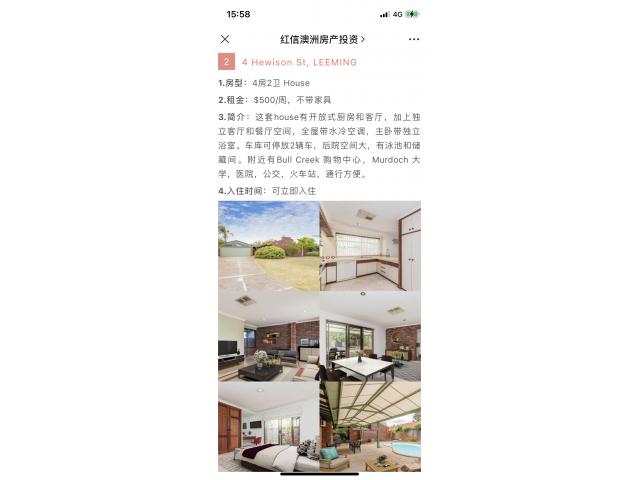Screen dimensions: 640x480
Task: Open the living room brick wall photo
Action: point(268,336)
